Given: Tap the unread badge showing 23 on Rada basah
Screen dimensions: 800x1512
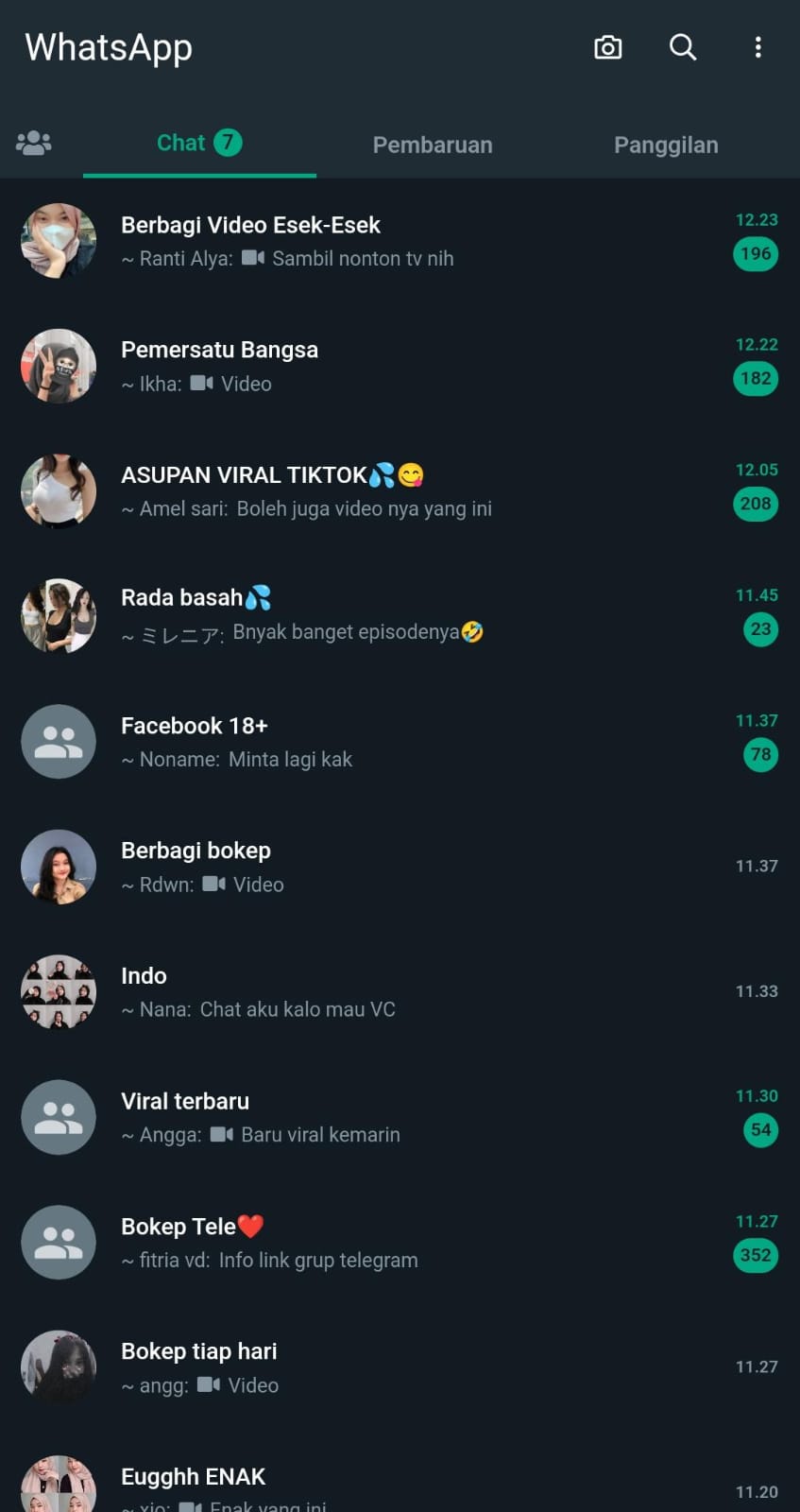Looking at the screenshot, I should pos(760,629).
